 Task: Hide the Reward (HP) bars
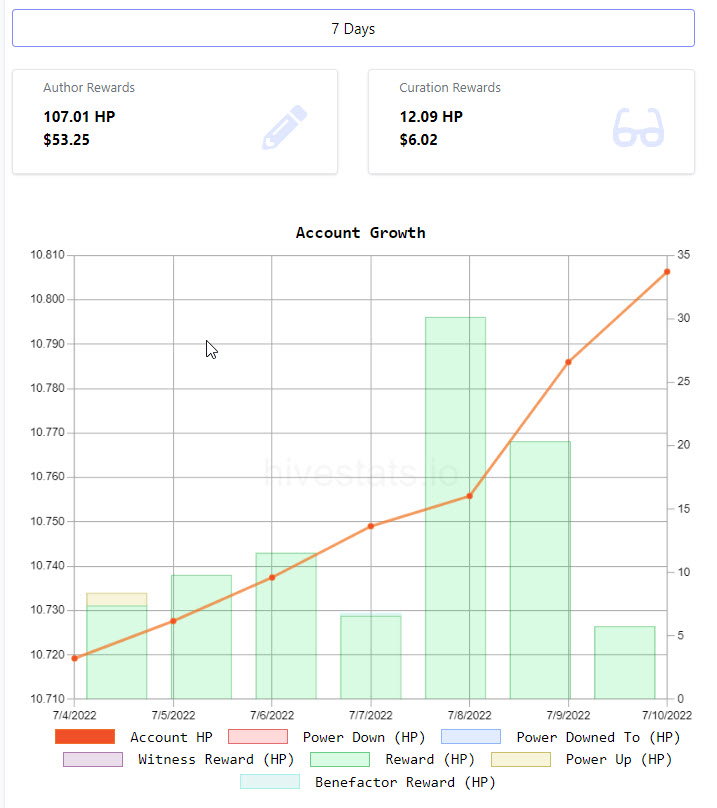[392, 760]
